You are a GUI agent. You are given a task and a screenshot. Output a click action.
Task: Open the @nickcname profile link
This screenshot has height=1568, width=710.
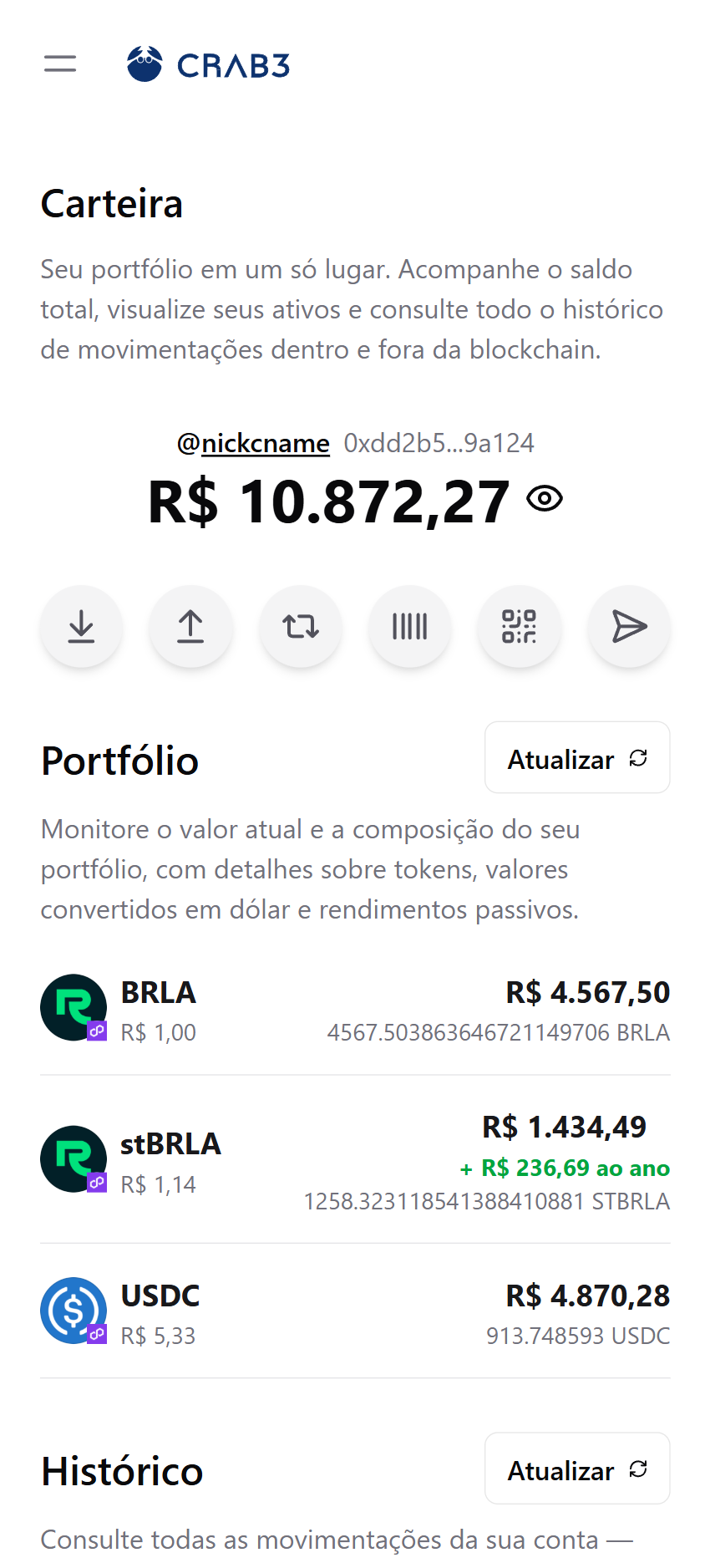pos(254,443)
